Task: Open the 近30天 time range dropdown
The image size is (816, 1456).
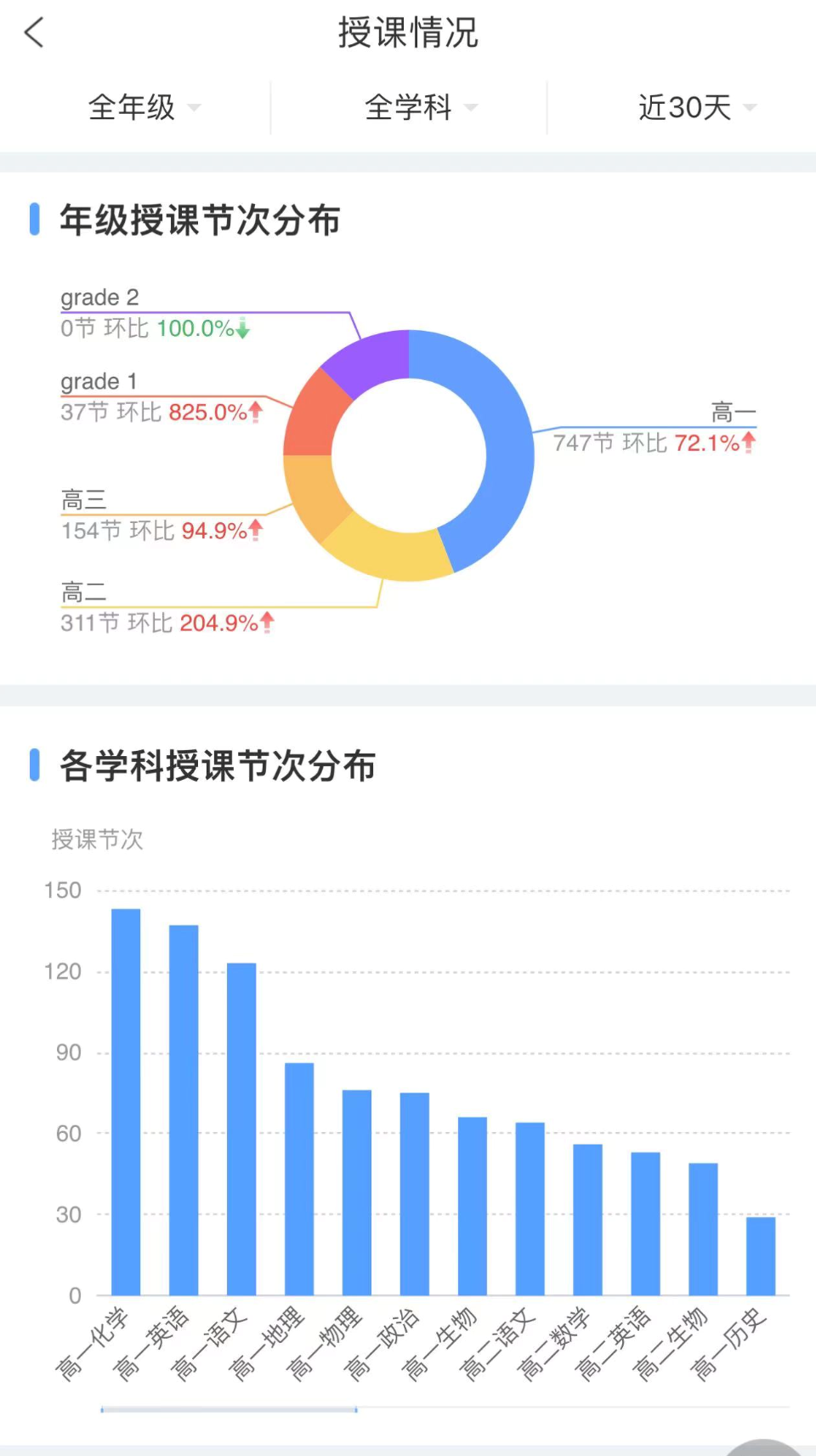Action: point(695,107)
